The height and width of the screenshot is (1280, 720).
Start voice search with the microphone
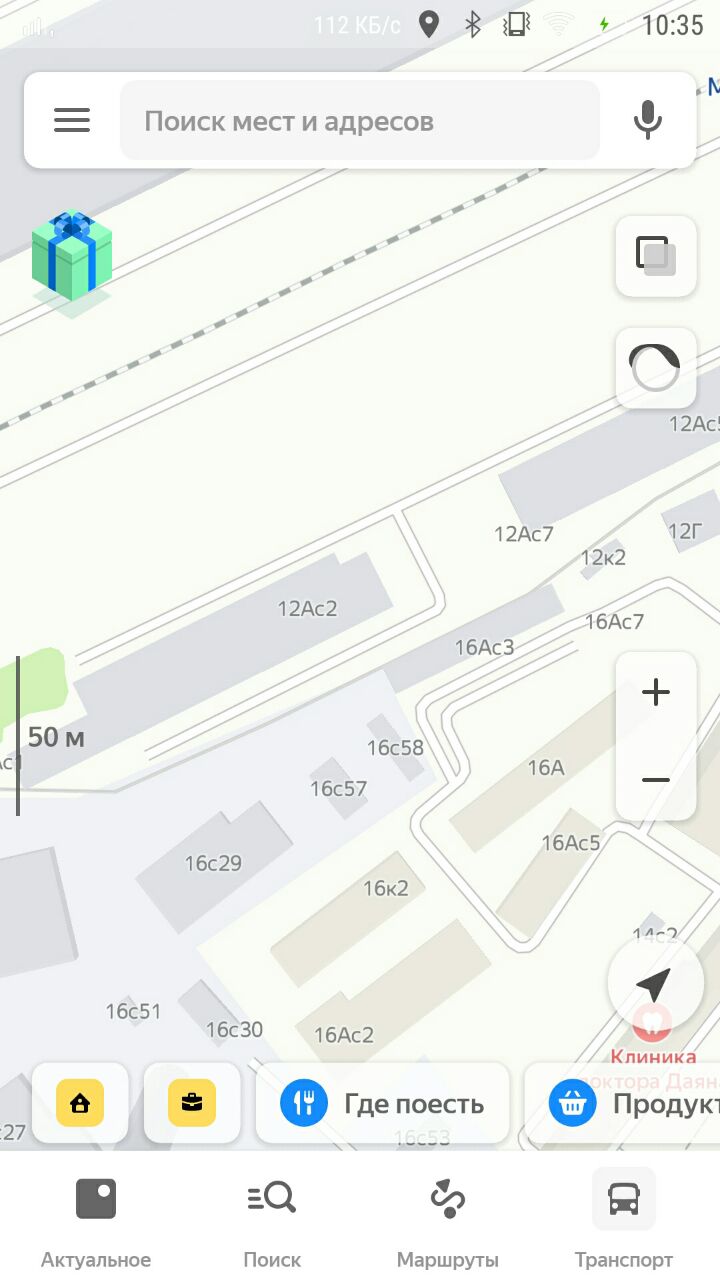[x=648, y=121]
